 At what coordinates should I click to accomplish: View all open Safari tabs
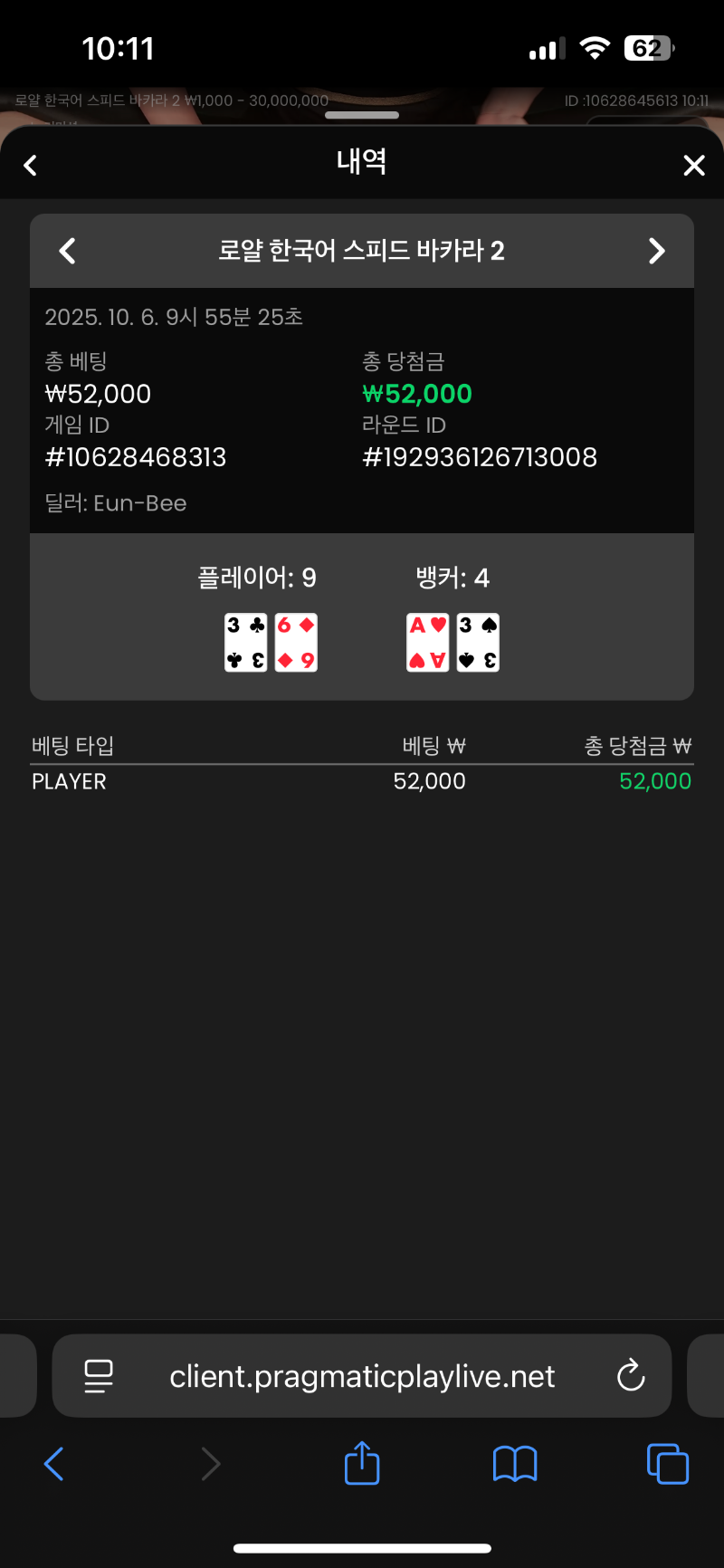(x=668, y=1464)
